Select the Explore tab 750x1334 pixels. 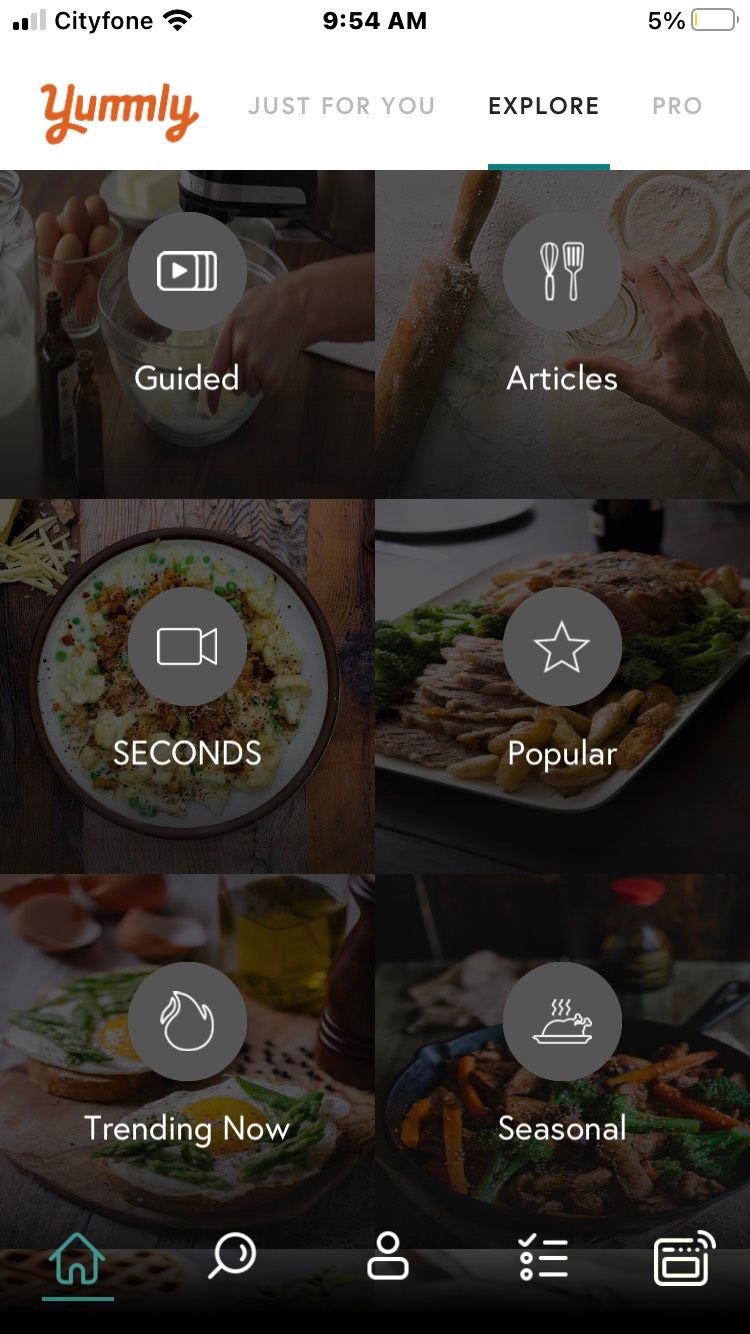point(544,106)
